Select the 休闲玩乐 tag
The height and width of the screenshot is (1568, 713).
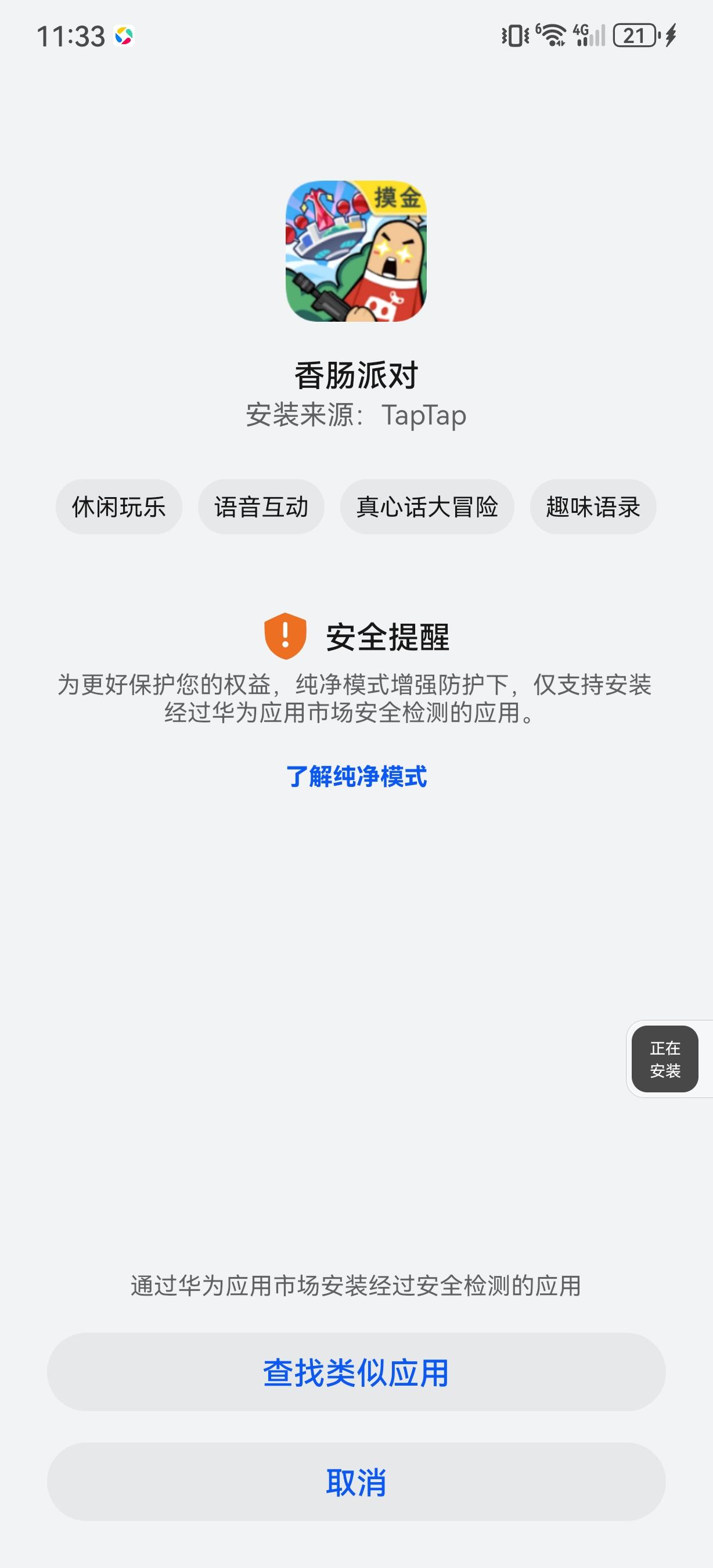click(x=118, y=507)
